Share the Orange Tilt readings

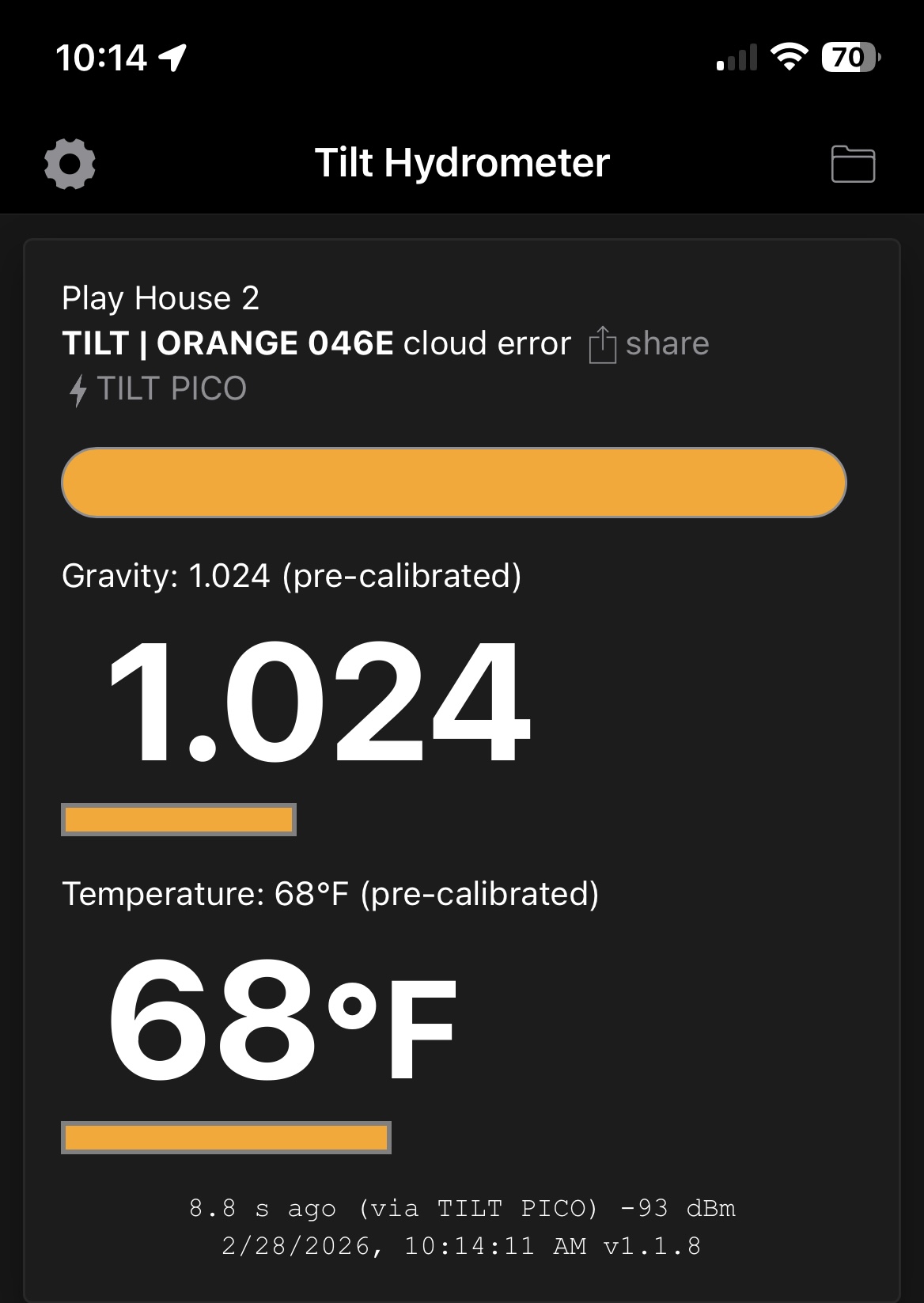pyautogui.click(x=649, y=345)
